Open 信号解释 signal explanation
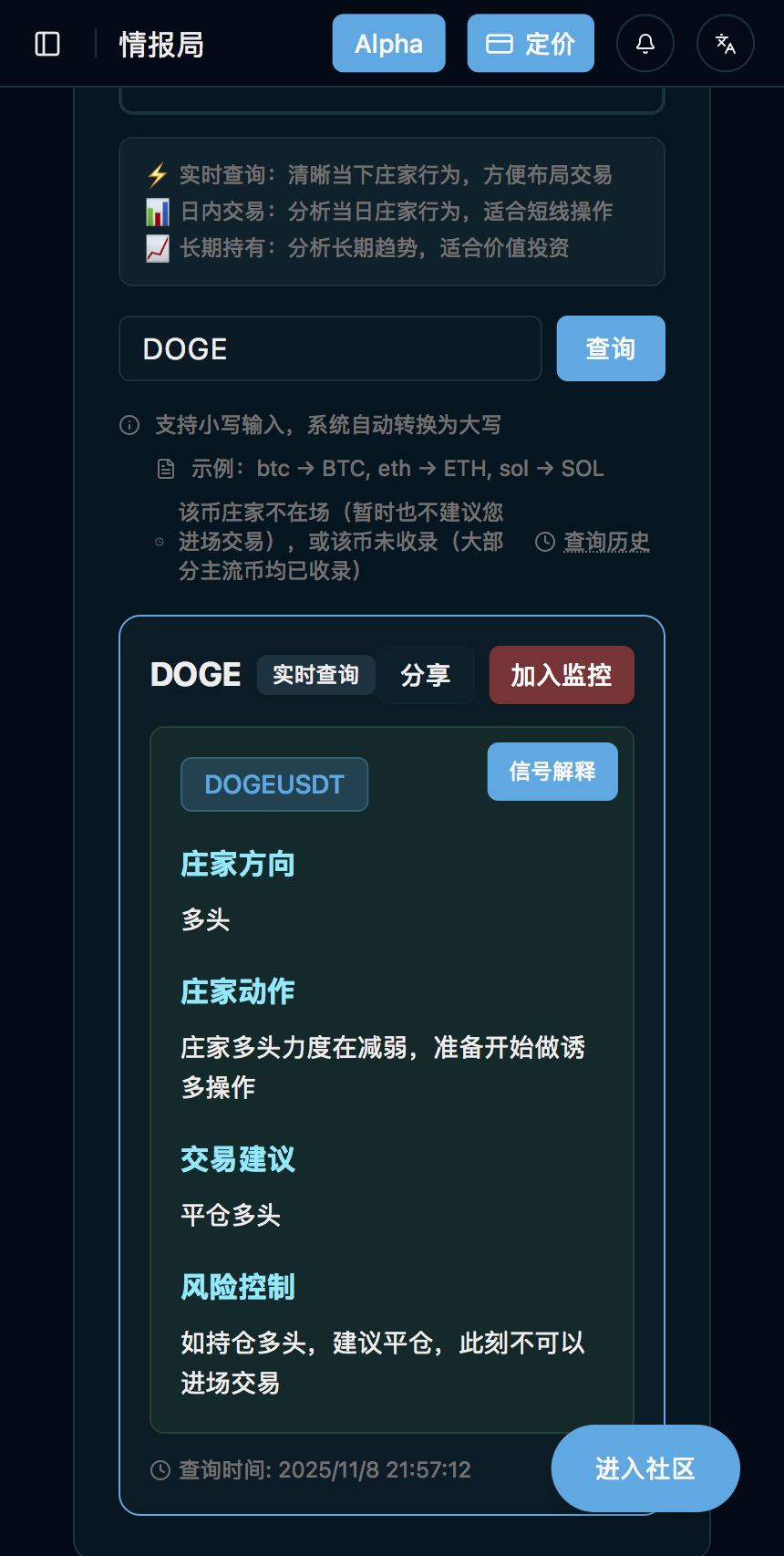The image size is (784, 1556). click(x=552, y=772)
